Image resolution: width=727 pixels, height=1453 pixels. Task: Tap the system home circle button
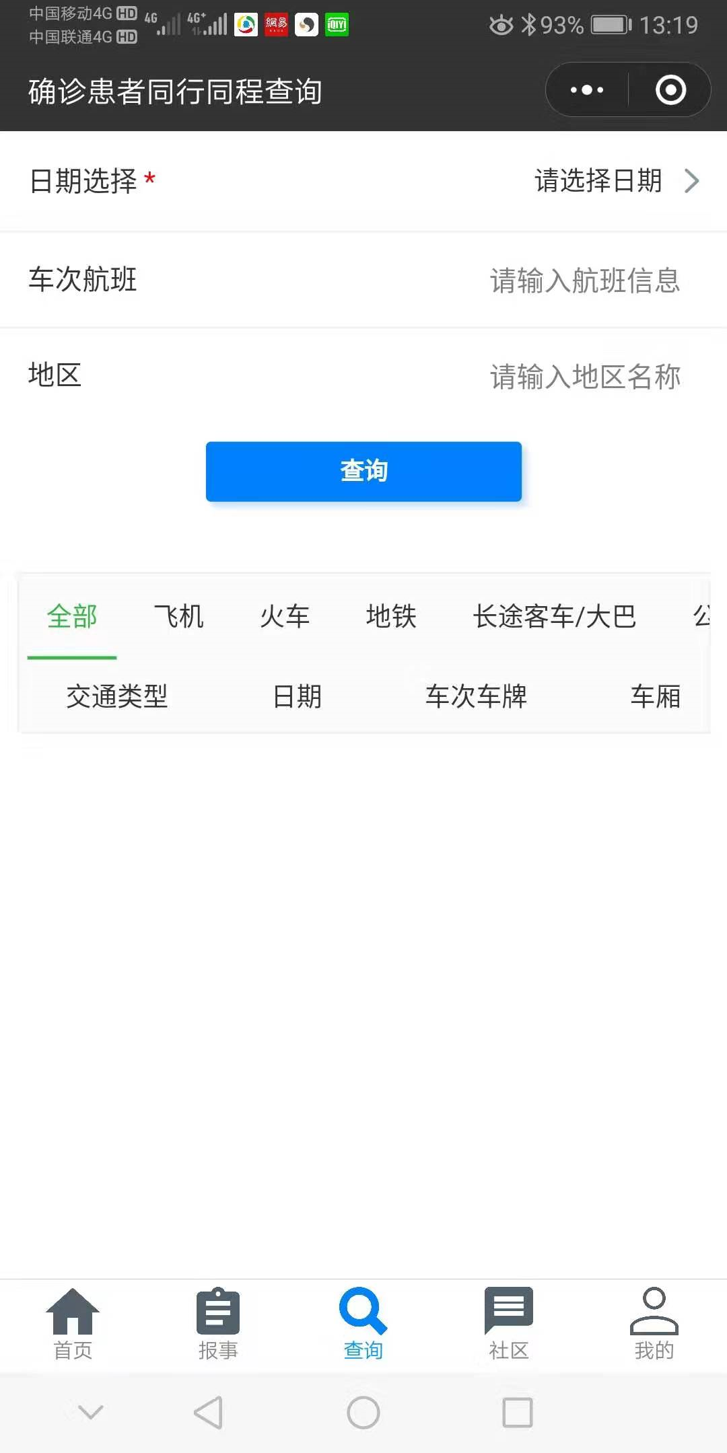point(363,1412)
